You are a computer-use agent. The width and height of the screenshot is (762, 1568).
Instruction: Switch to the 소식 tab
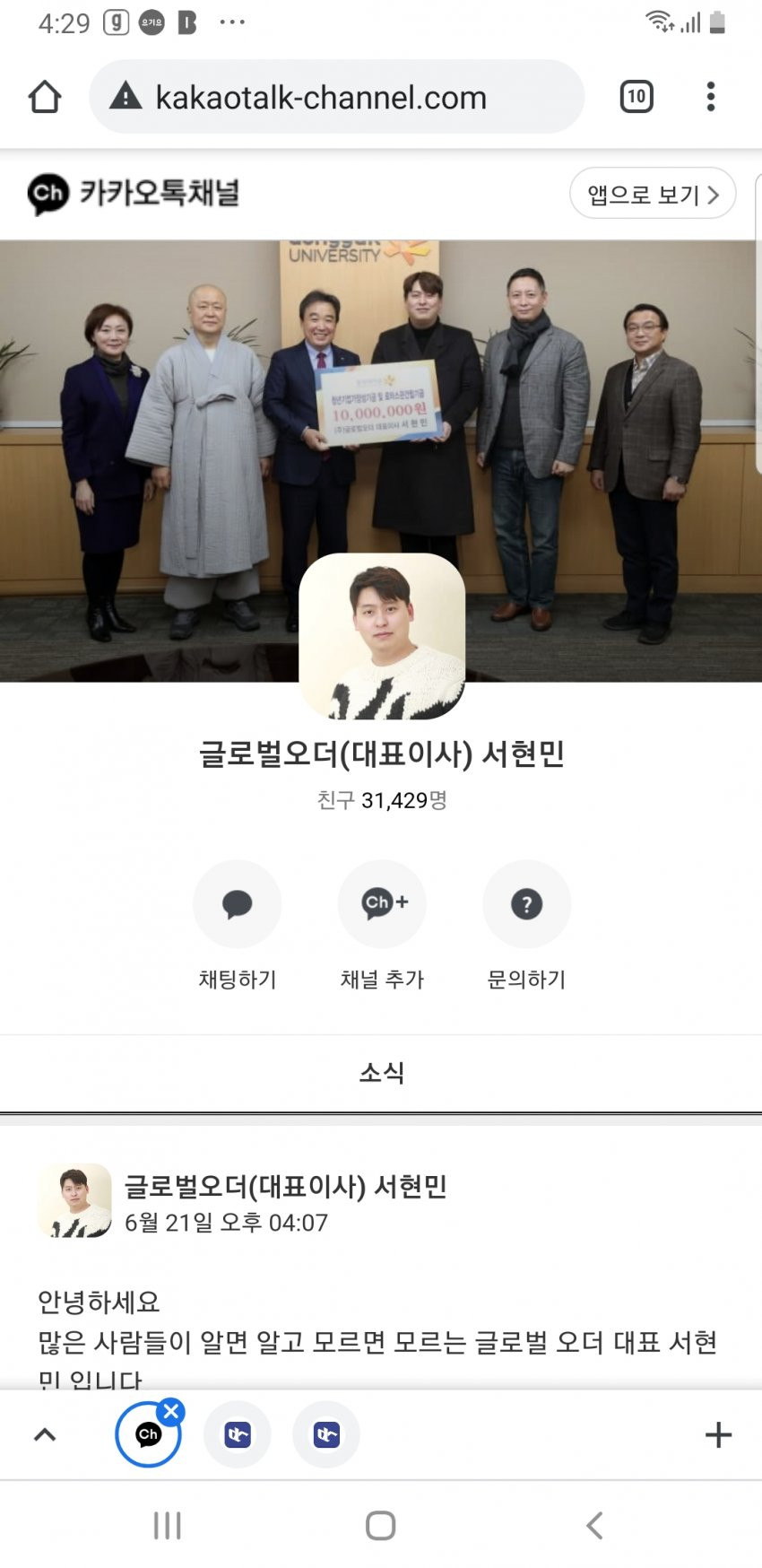pyautogui.click(x=381, y=1073)
